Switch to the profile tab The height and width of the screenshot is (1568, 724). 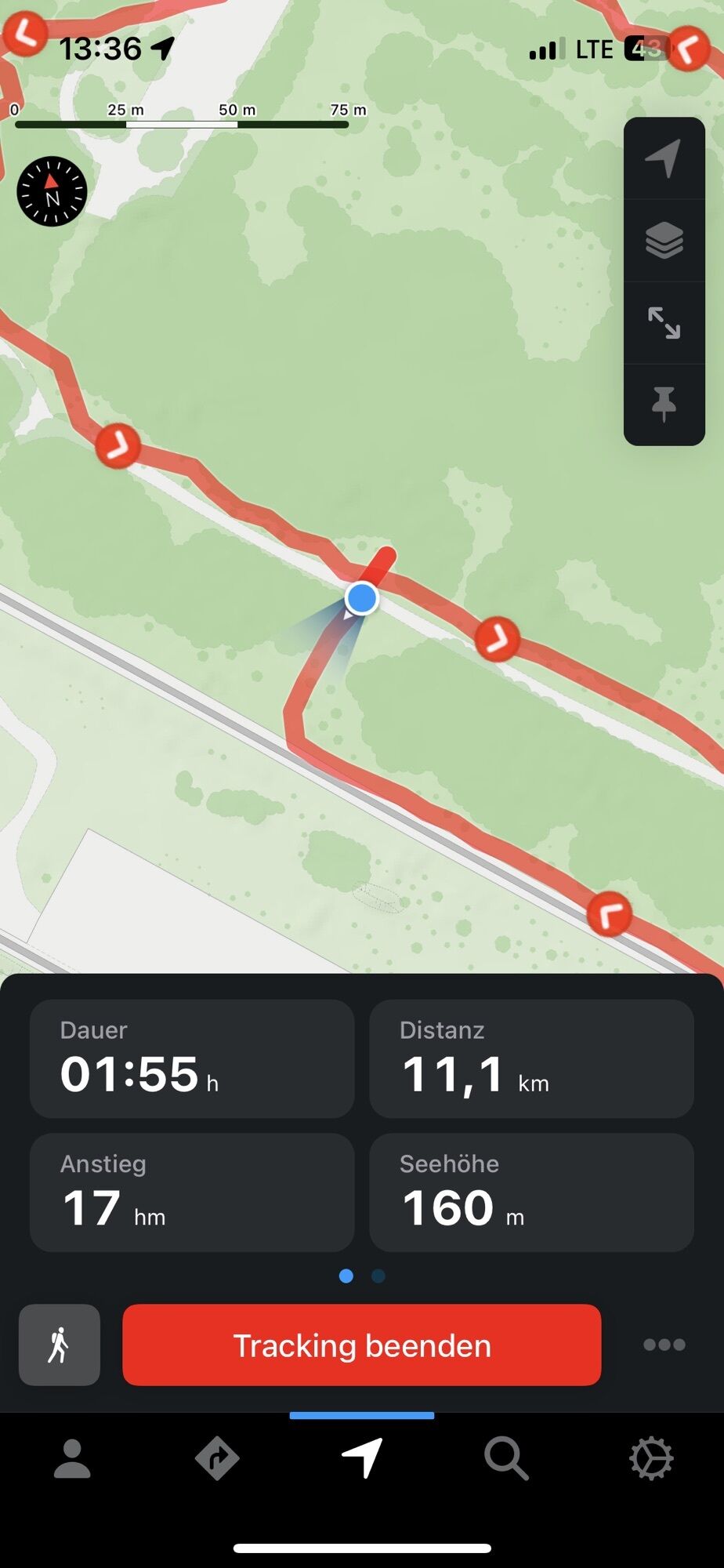[72, 1459]
